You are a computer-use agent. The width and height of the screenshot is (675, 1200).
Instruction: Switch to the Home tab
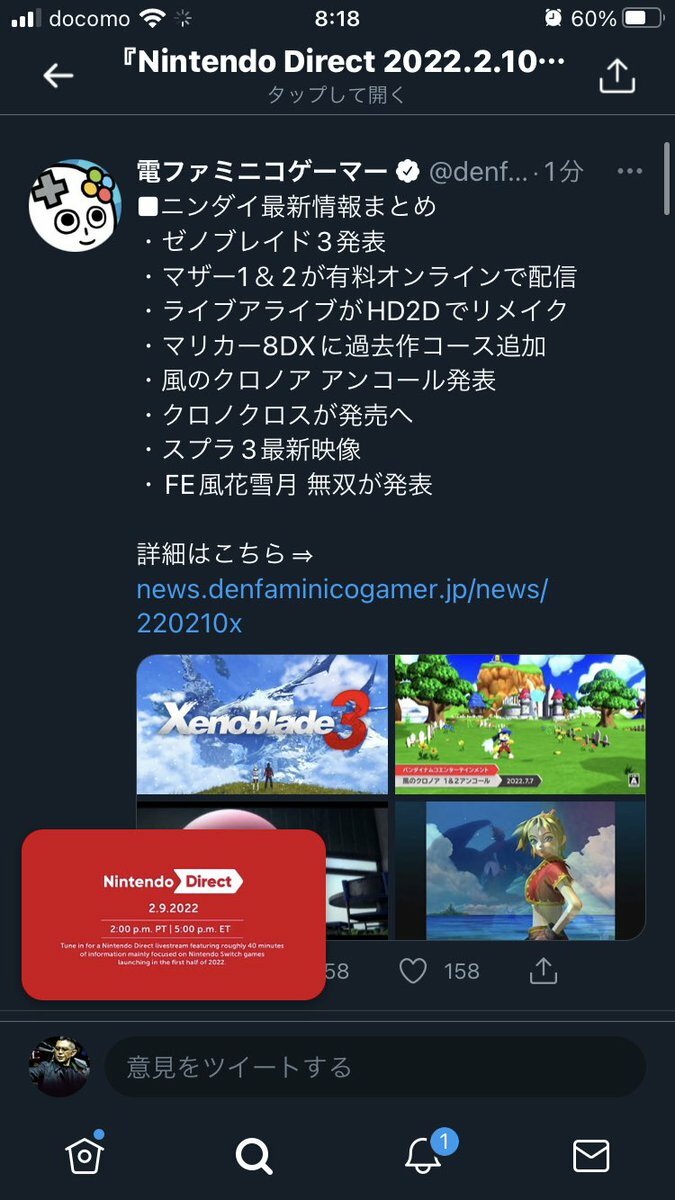click(x=84, y=1156)
